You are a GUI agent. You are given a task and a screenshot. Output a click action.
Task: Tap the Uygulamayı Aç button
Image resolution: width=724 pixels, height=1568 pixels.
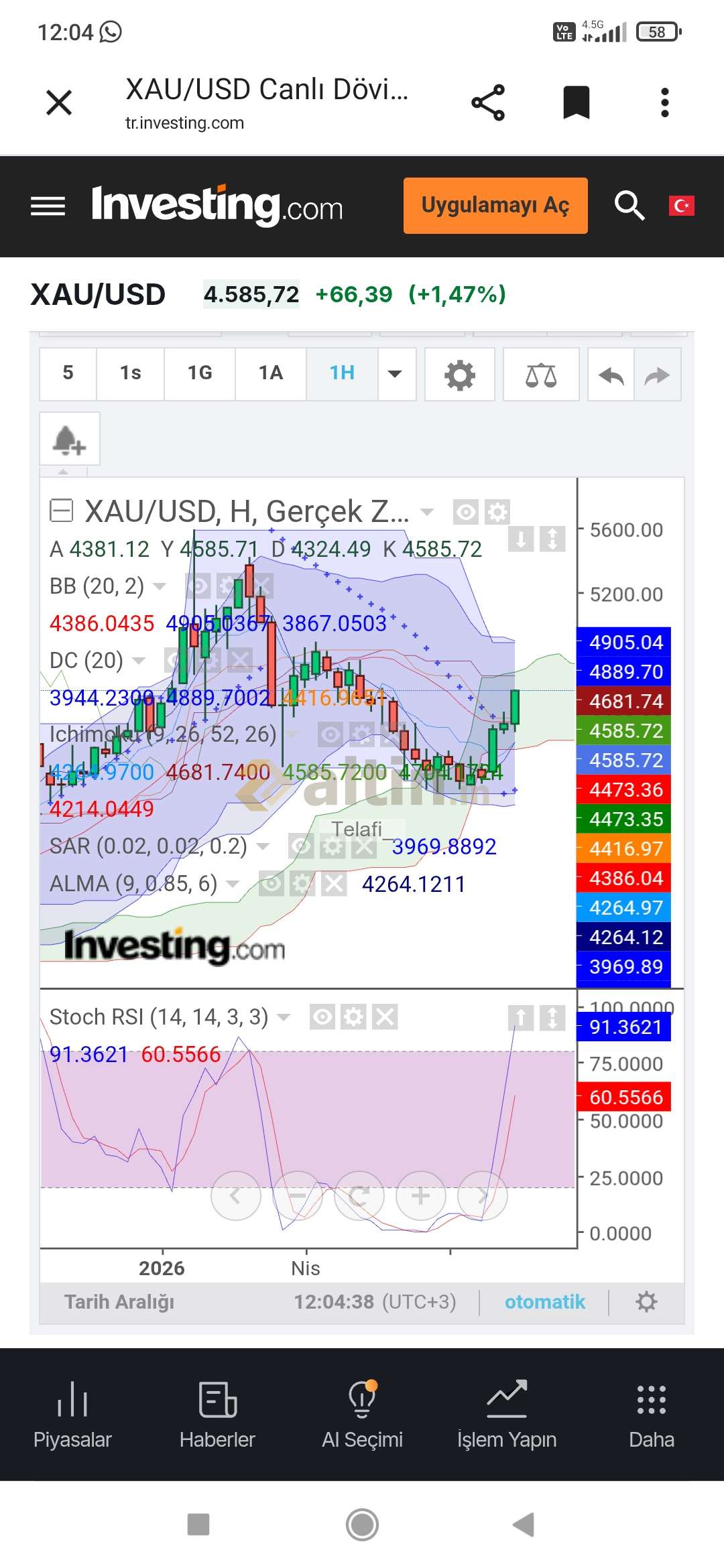click(495, 206)
